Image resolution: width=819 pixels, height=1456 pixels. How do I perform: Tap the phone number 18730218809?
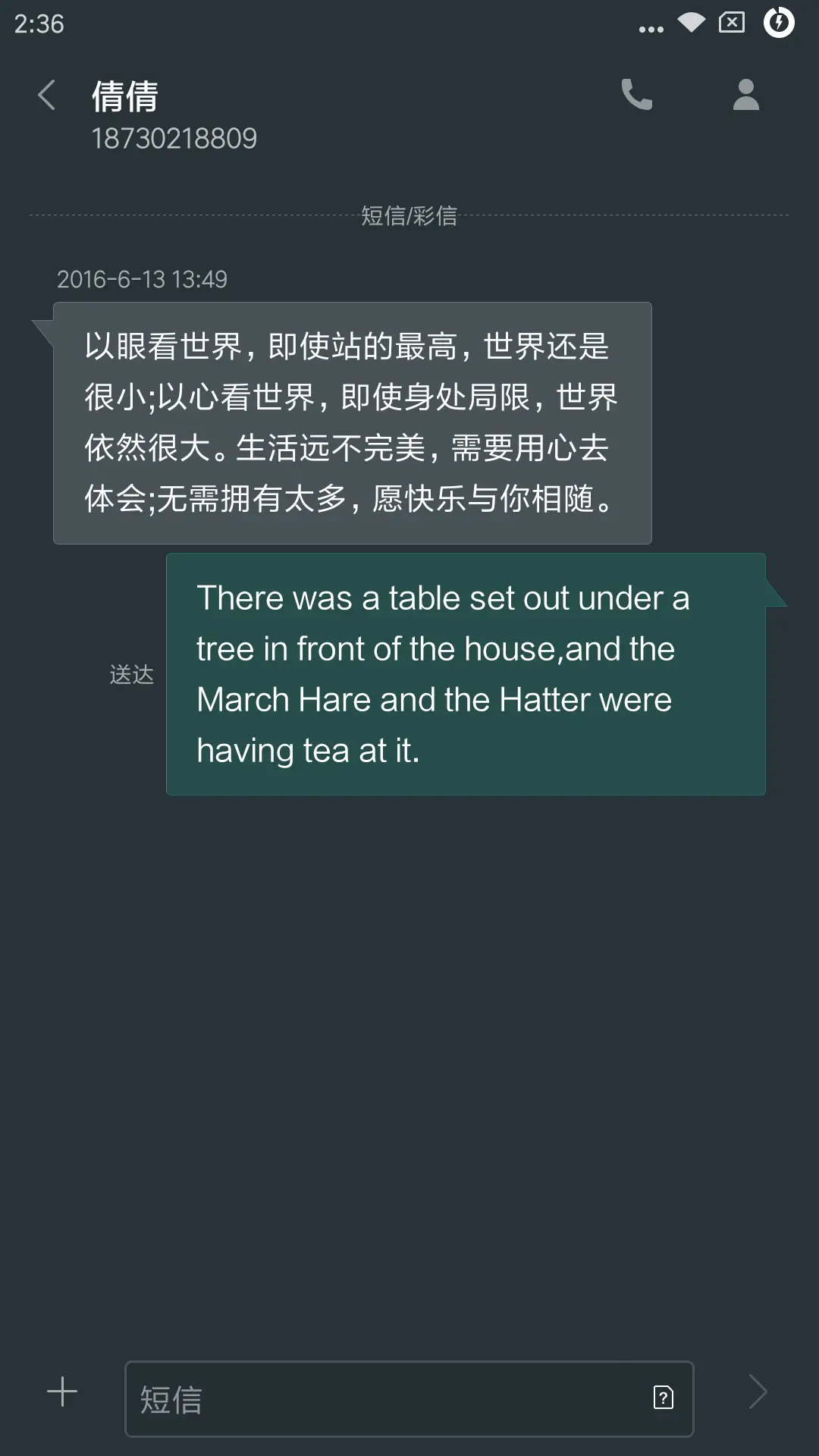click(x=173, y=138)
